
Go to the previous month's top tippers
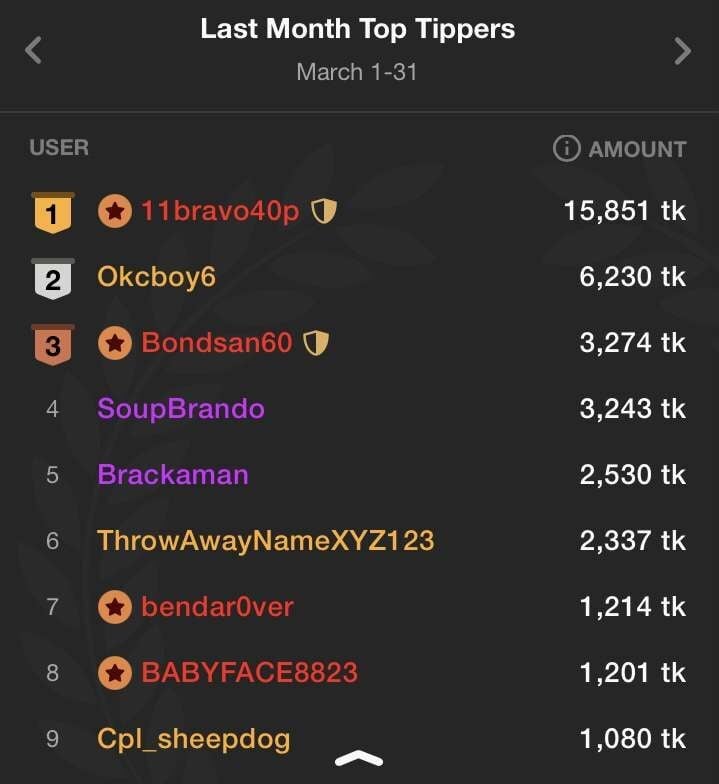(x=33, y=49)
